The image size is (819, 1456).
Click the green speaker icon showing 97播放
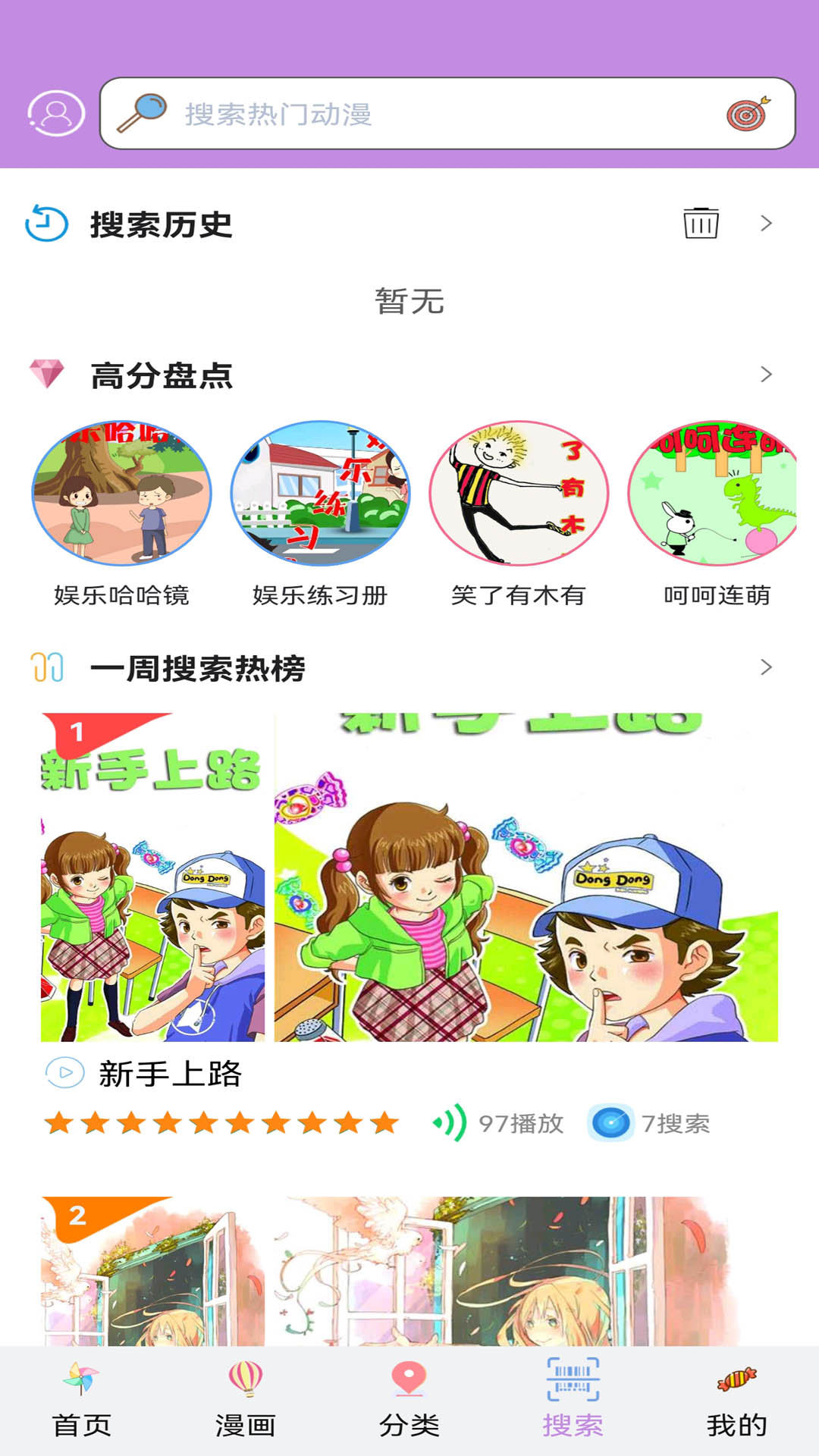pos(451,1126)
